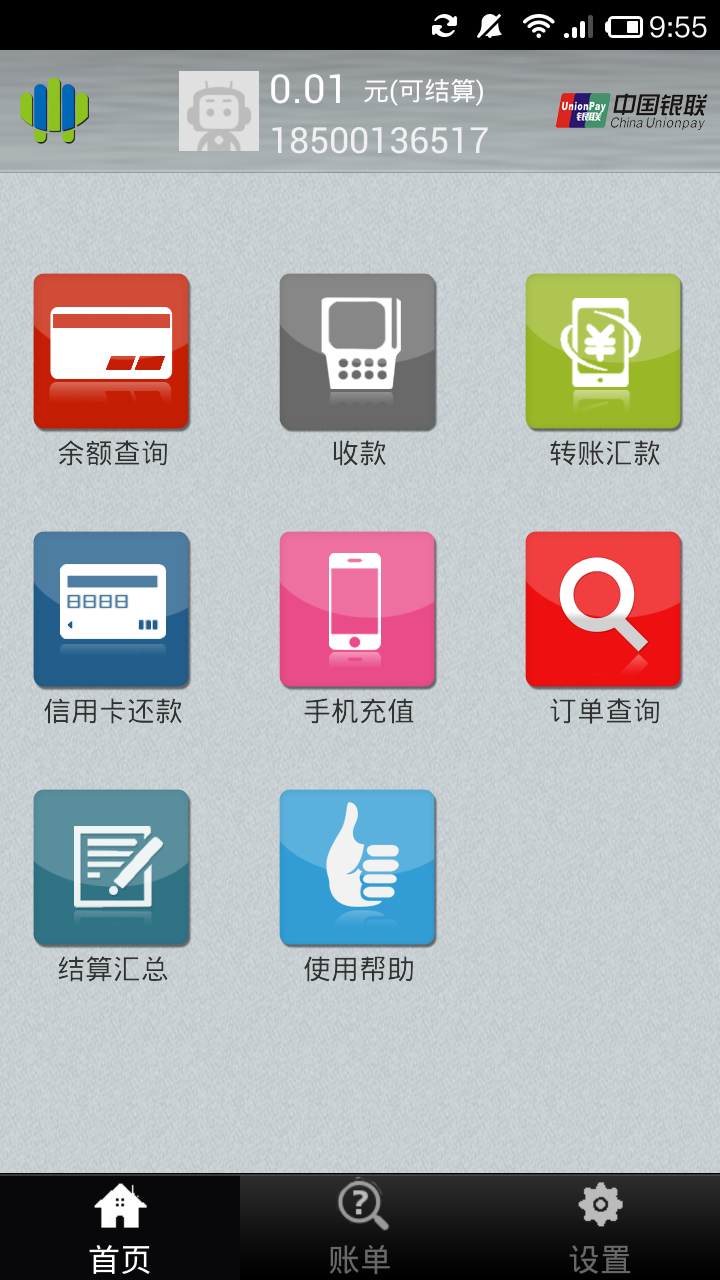Go to the 设置 settings tab
This screenshot has width=720, height=1280.
click(600, 1228)
